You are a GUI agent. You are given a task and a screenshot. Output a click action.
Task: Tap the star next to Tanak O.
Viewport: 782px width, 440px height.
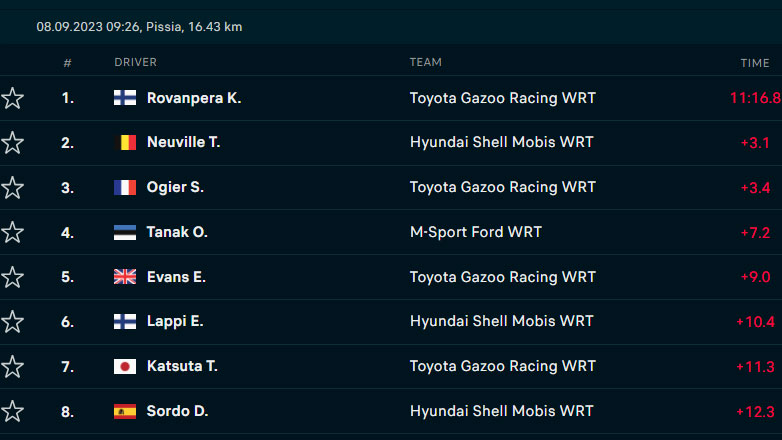12,233
